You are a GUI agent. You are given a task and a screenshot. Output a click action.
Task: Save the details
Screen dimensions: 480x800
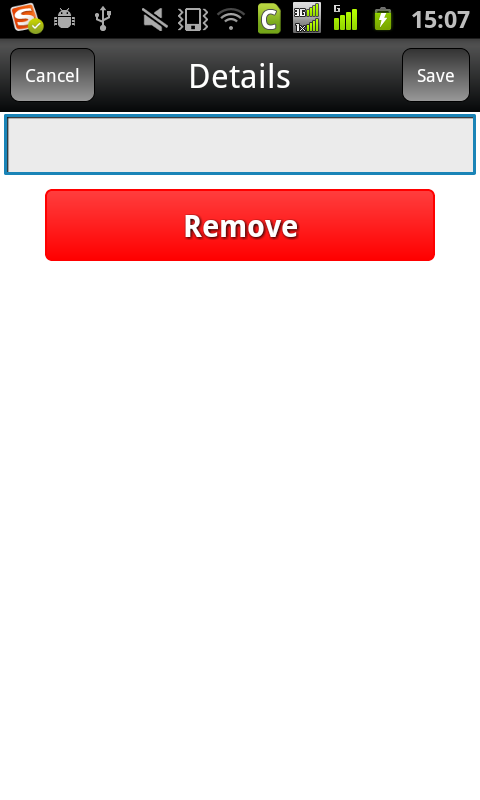(436, 75)
